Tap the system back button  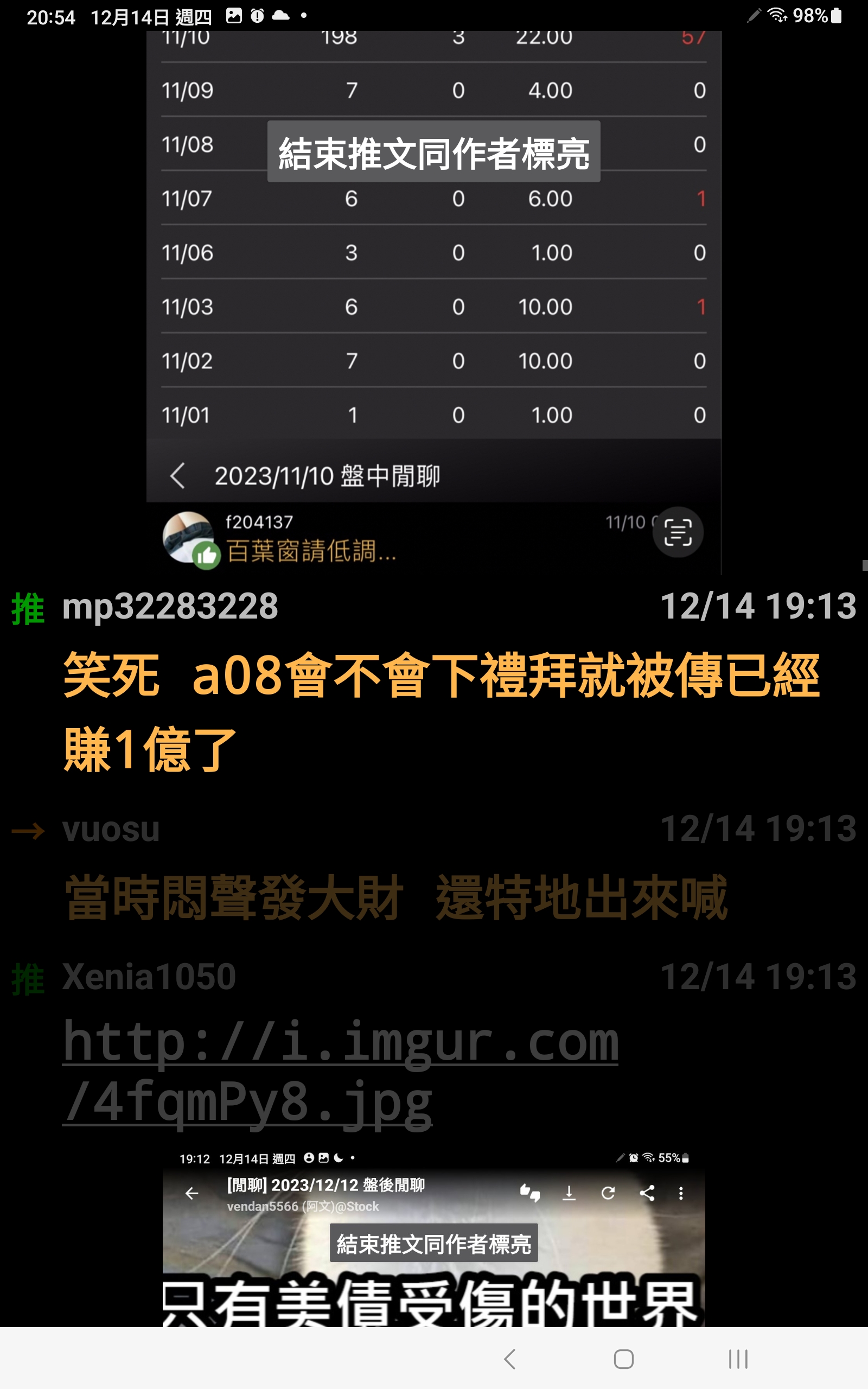[x=510, y=1359]
